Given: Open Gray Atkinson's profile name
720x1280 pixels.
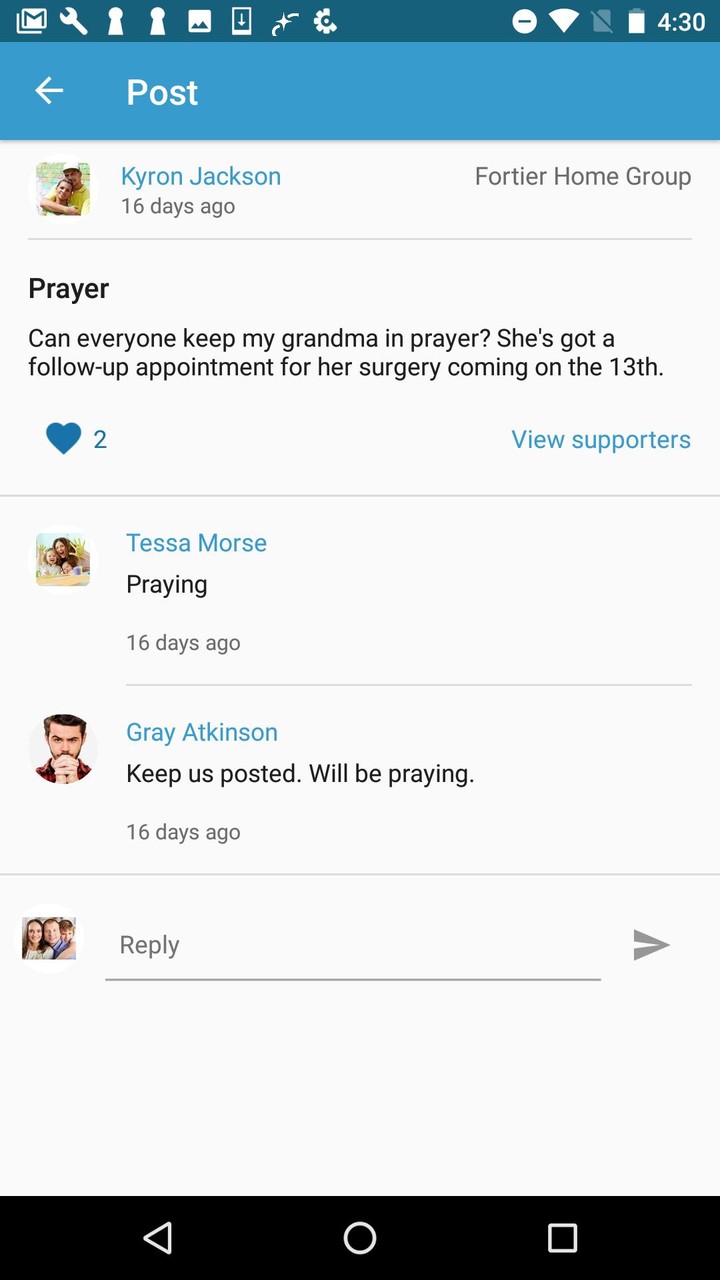Looking at the screenshot, I should (x=201, y=732).
